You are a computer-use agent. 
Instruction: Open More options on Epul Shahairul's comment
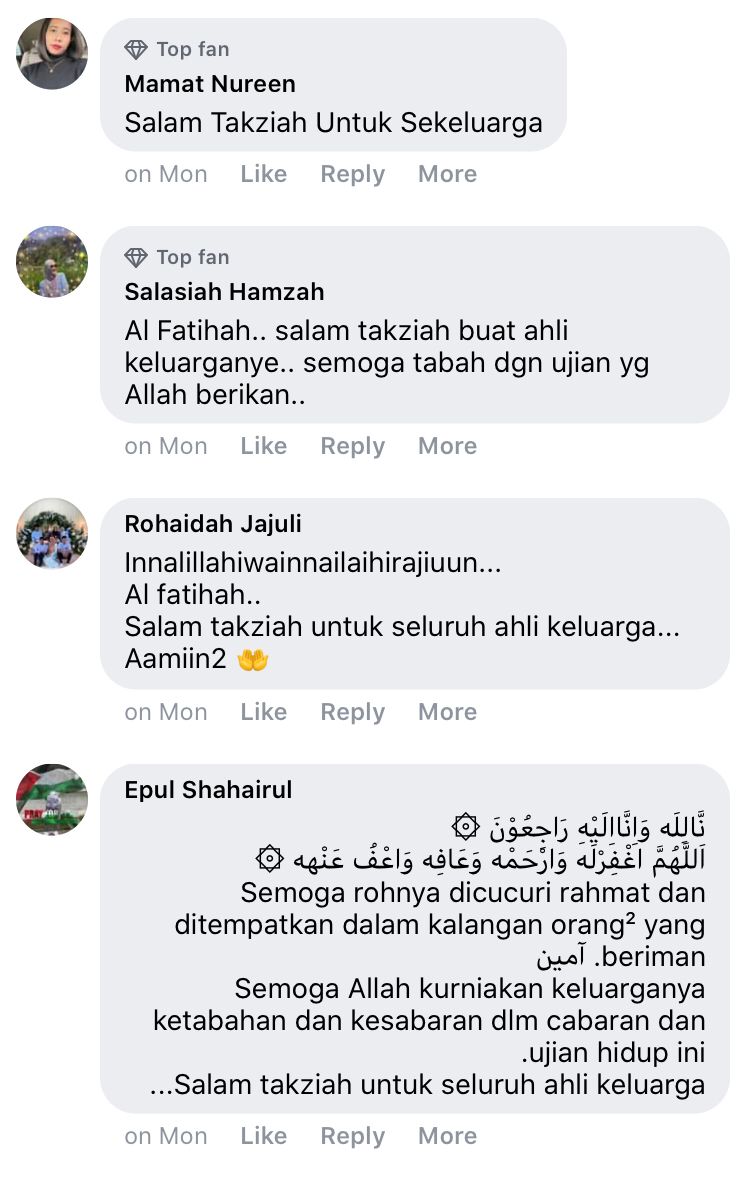pos(447,1136)
